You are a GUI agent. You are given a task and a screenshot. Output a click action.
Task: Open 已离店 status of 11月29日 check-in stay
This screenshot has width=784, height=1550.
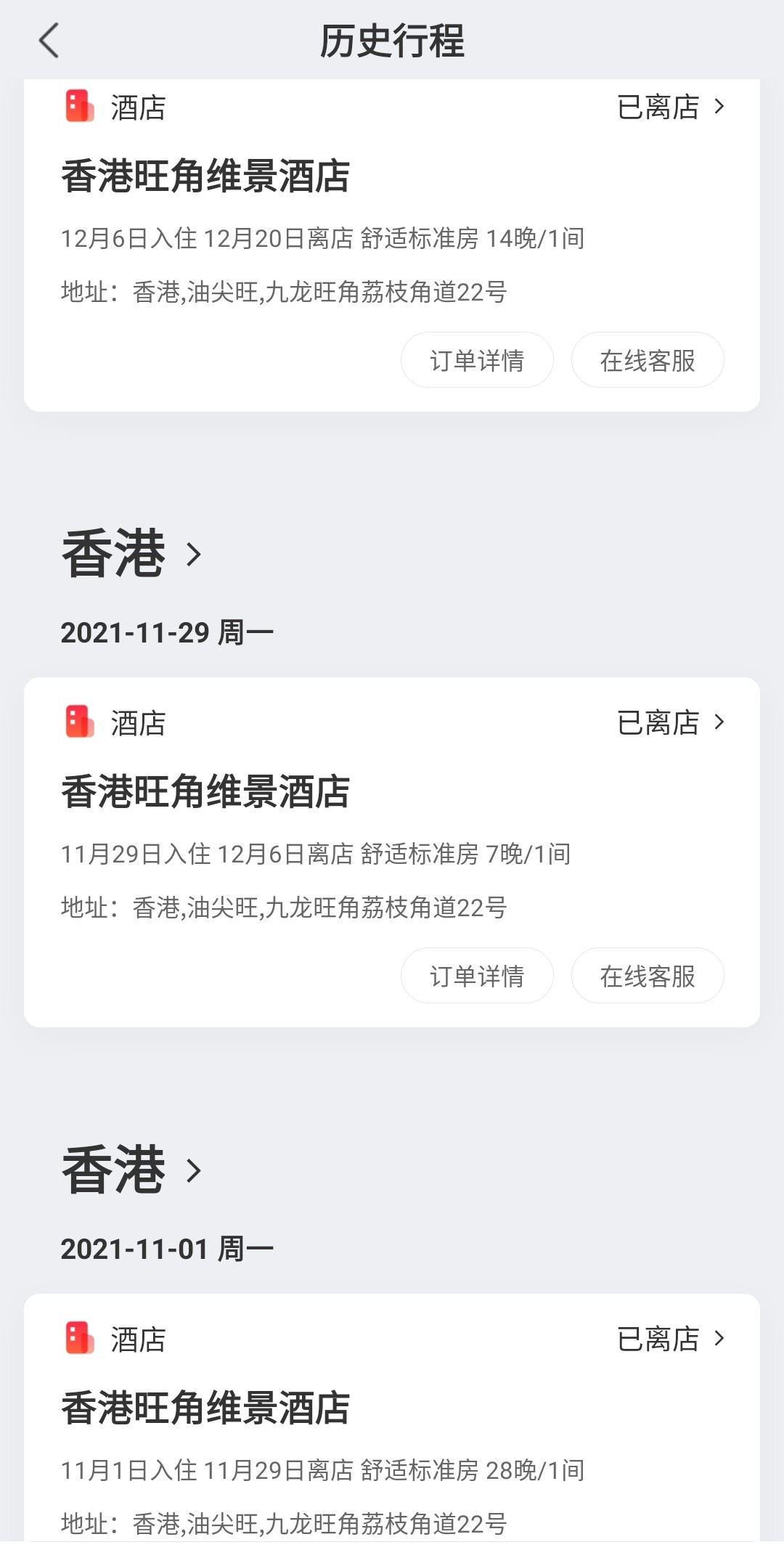point(671,722)
